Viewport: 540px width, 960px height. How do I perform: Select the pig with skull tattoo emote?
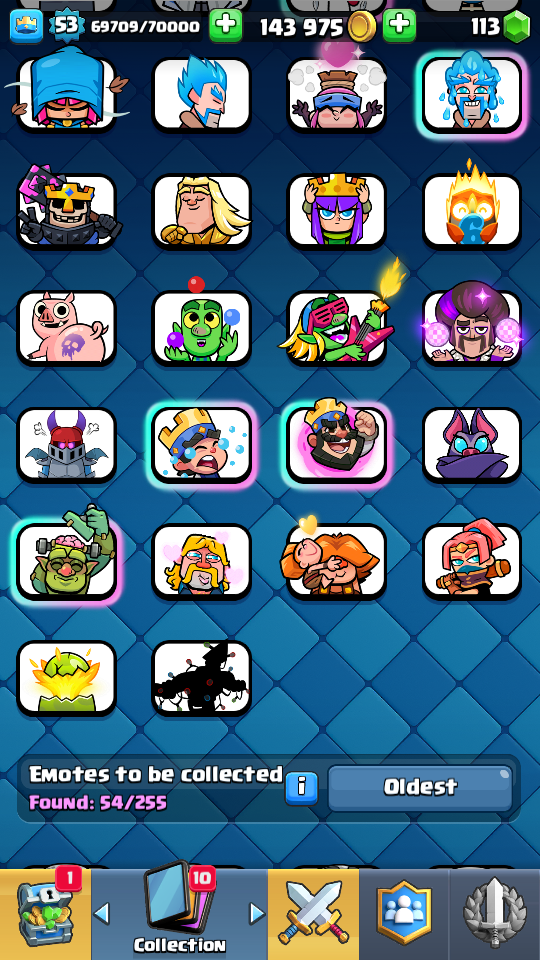click(66, 328)
